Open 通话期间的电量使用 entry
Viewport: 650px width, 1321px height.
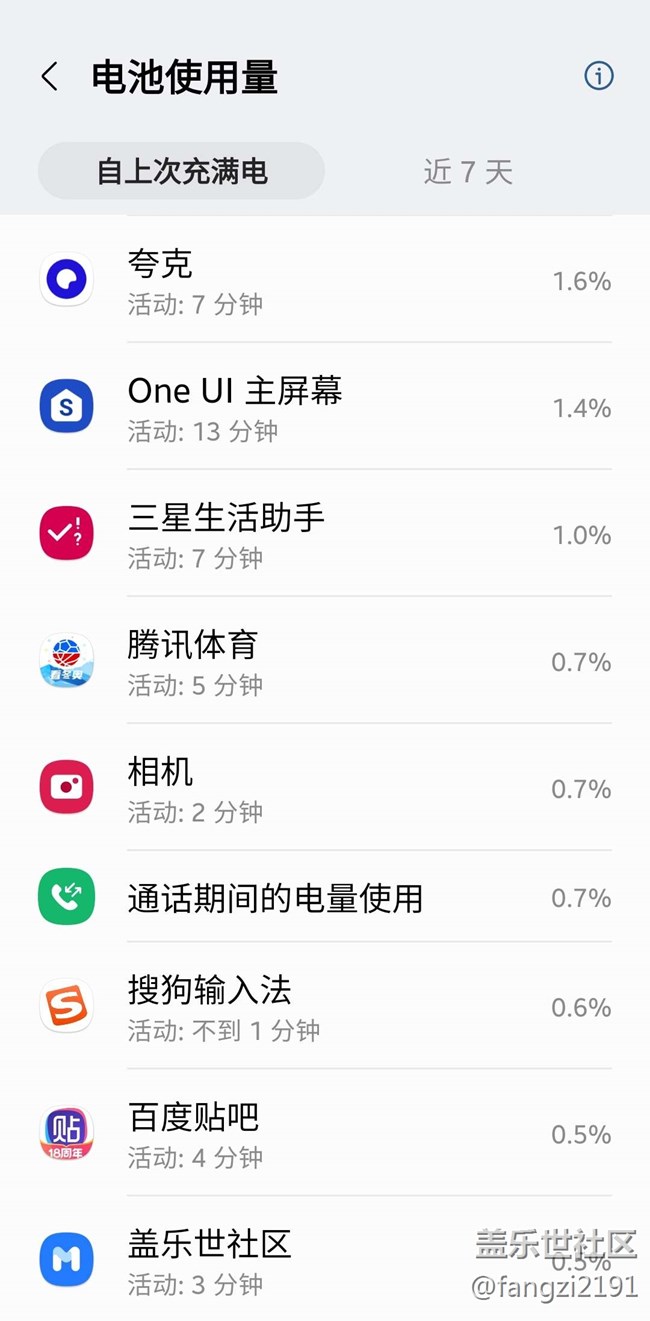coord(324,897)
